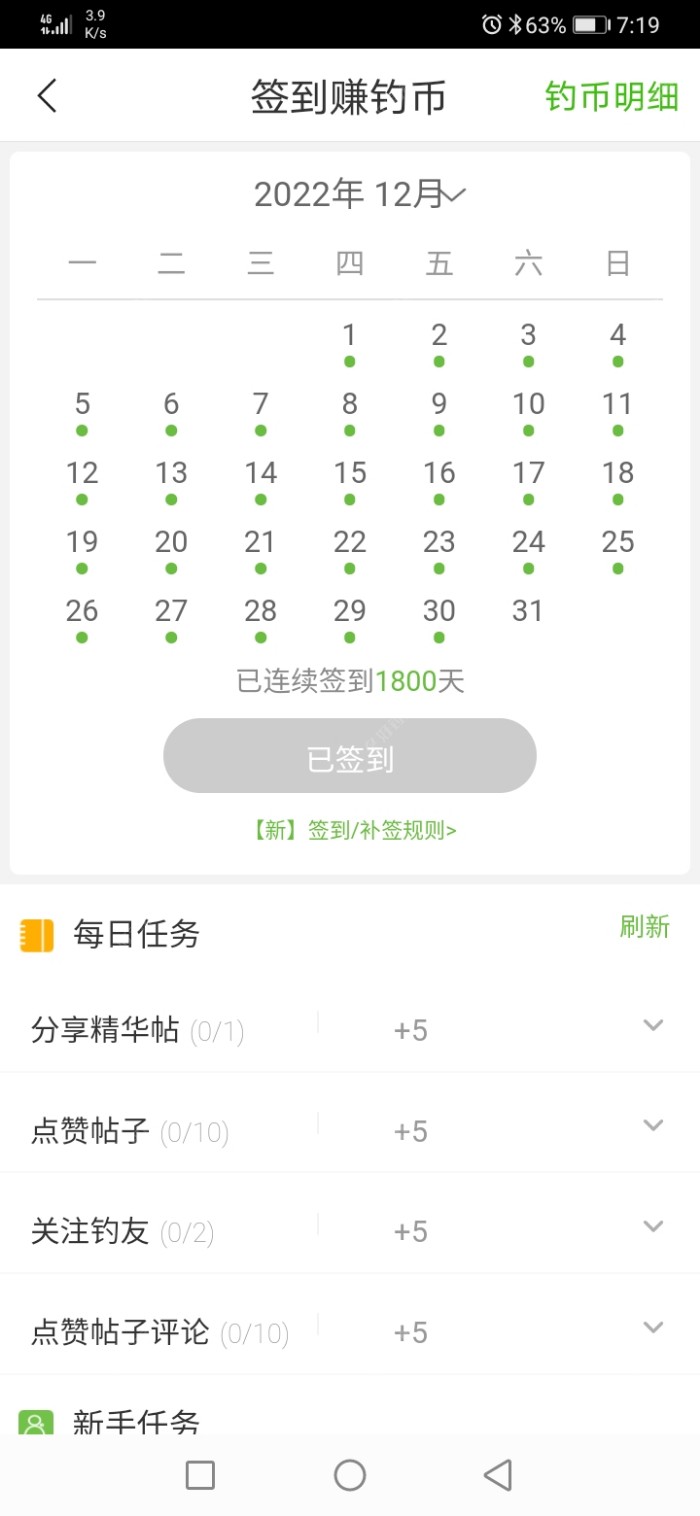Screen dimensions: 700x1516
Task: Open recent apps via square button
Action: click(x=201, y=1475)
